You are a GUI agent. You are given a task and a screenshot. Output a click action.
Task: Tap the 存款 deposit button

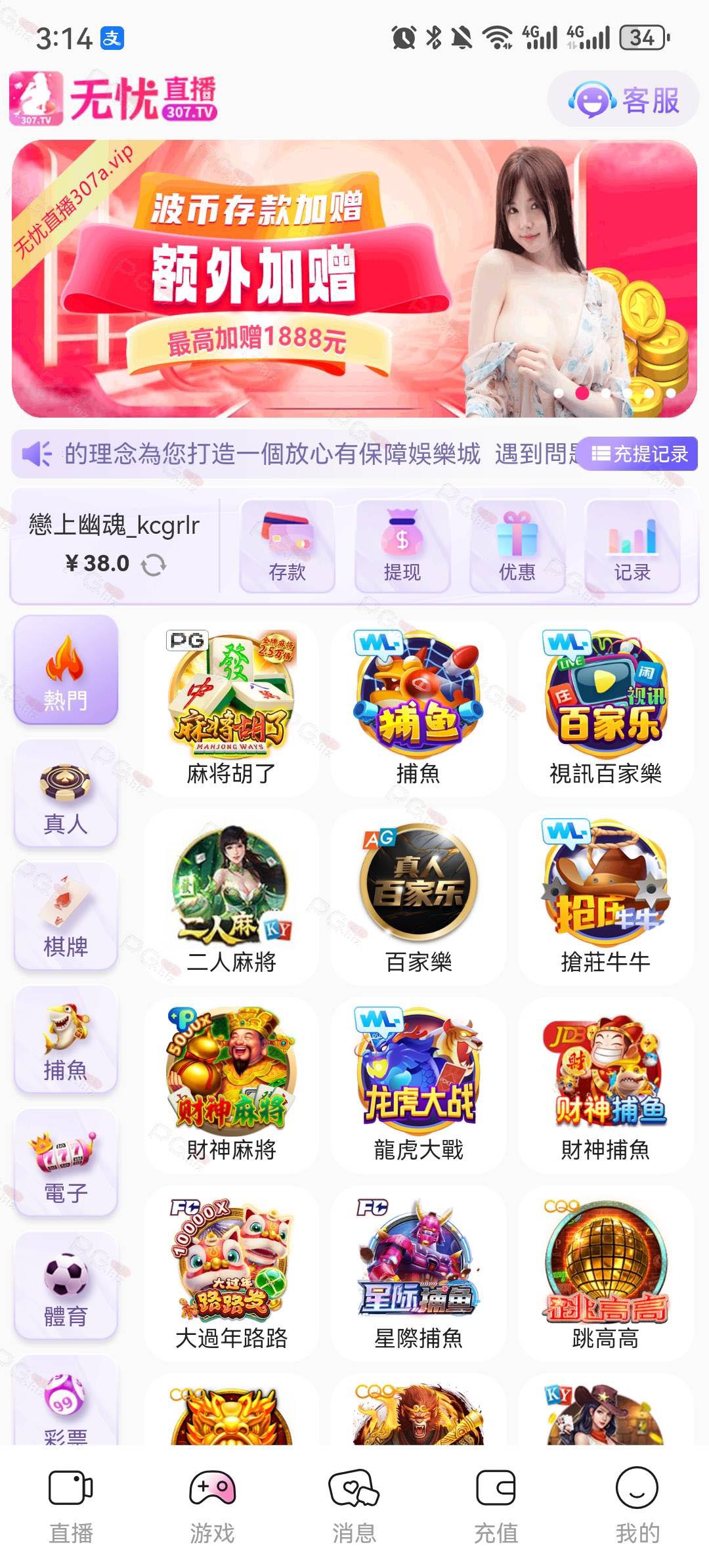pos(288,546)
